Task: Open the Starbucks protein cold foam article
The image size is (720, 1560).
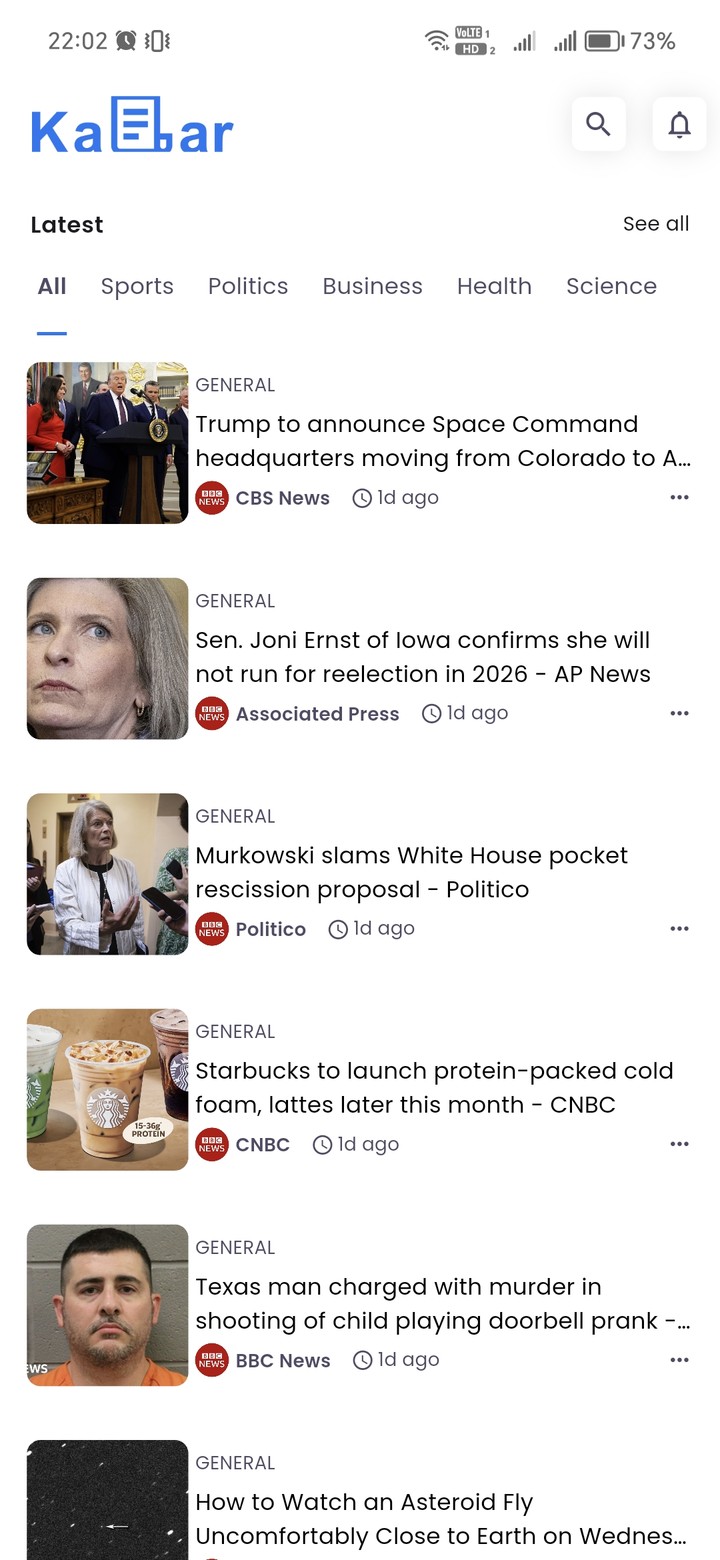Action: [434, 1088]
